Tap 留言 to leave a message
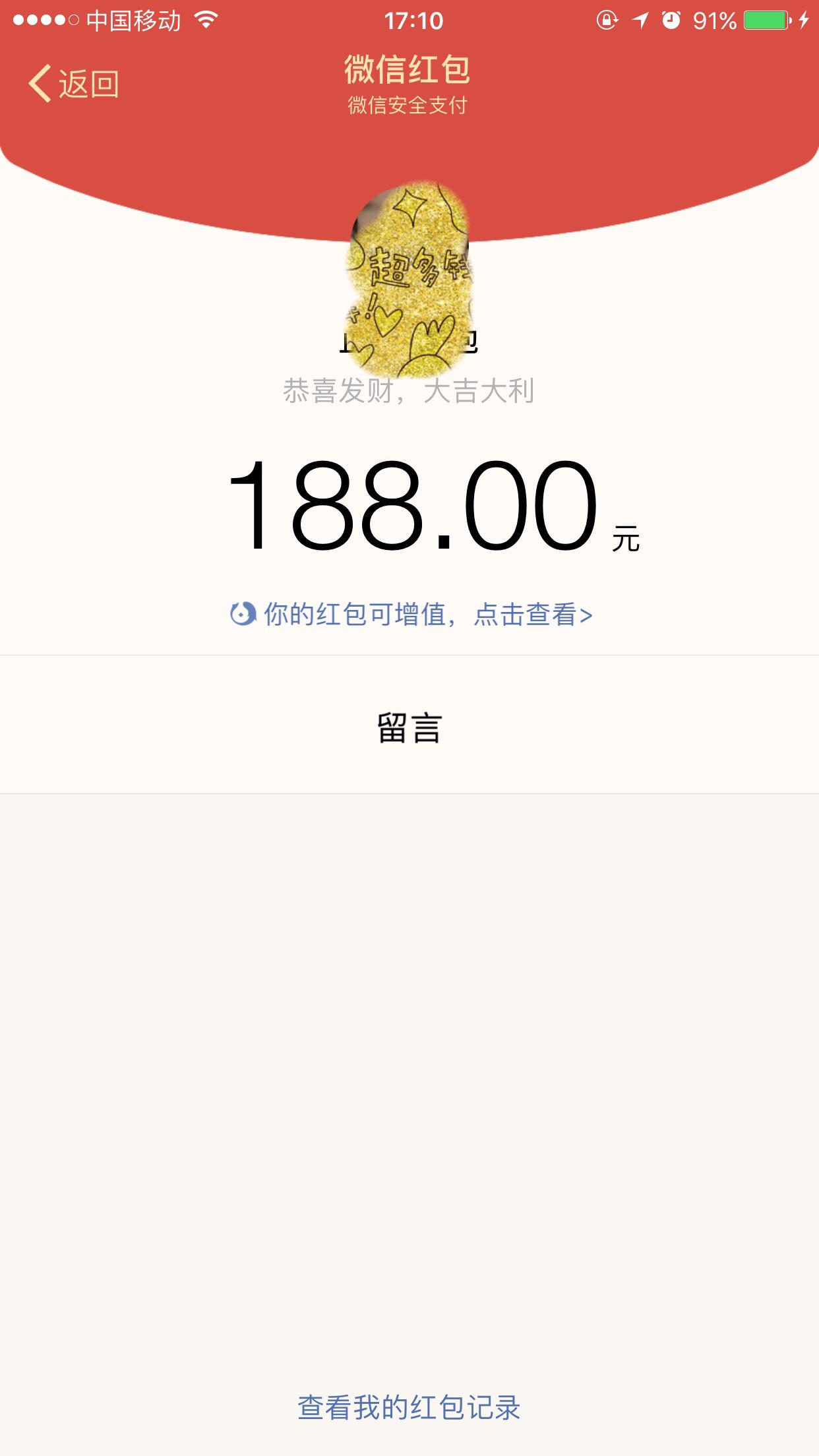Viewport: 819px width, 1456px height. click(x=409, y=728)
